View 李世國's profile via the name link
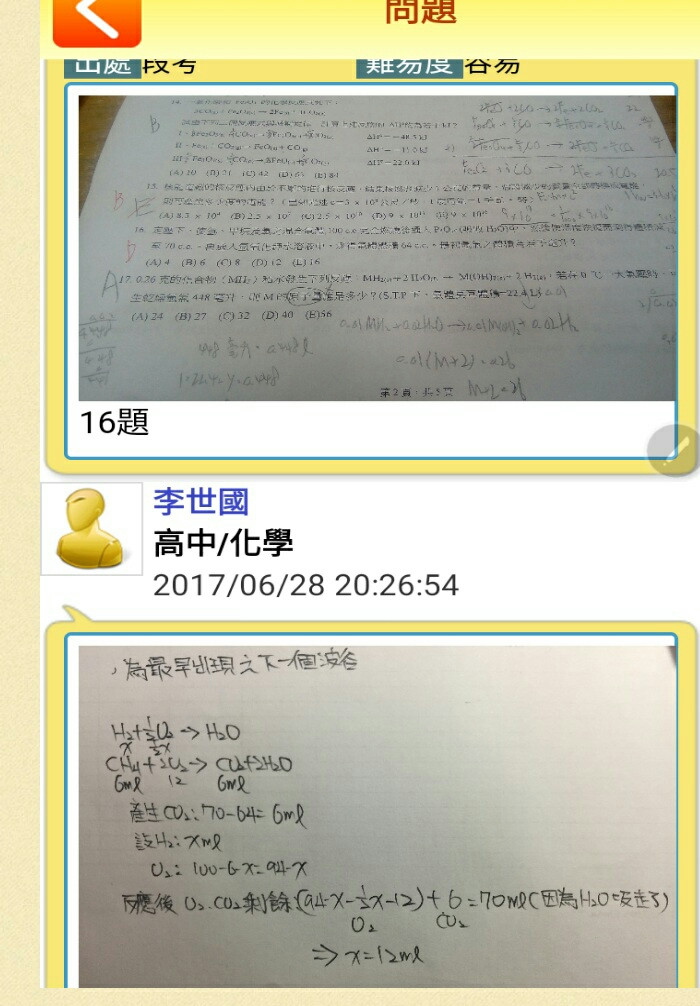The width and height of the screenshot is (700, 1006). tap(201, 502)
